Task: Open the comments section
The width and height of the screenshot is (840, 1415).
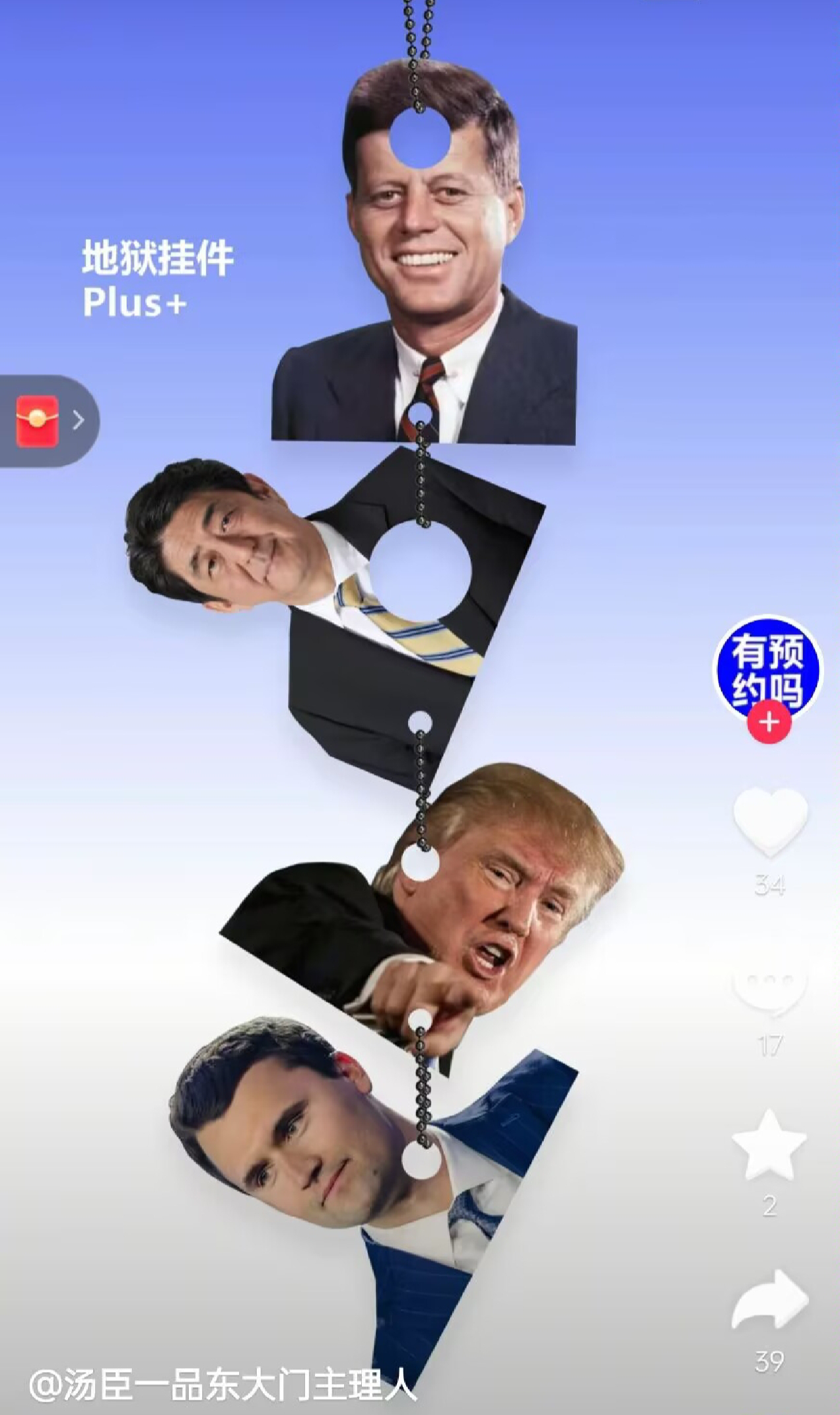Action: [770, 984]
